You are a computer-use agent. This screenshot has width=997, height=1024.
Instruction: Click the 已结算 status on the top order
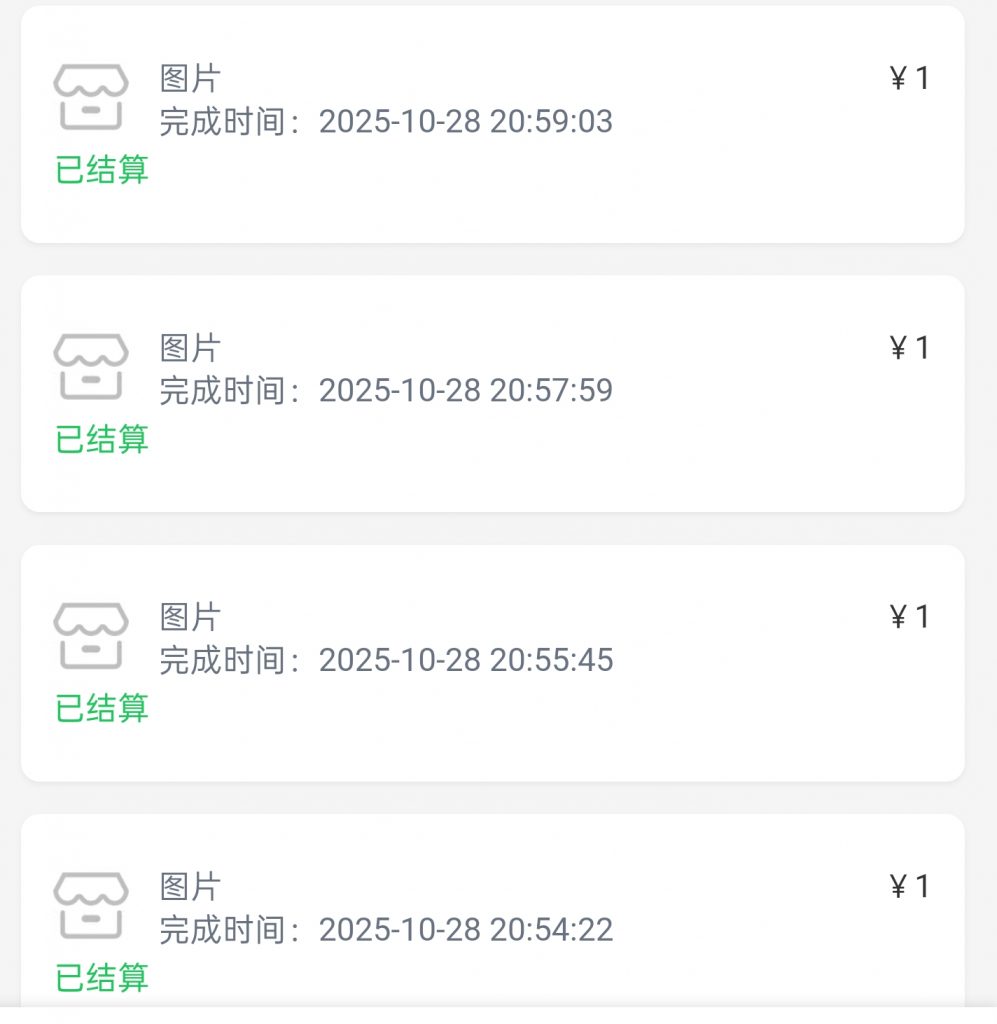[x=101, y=170]
